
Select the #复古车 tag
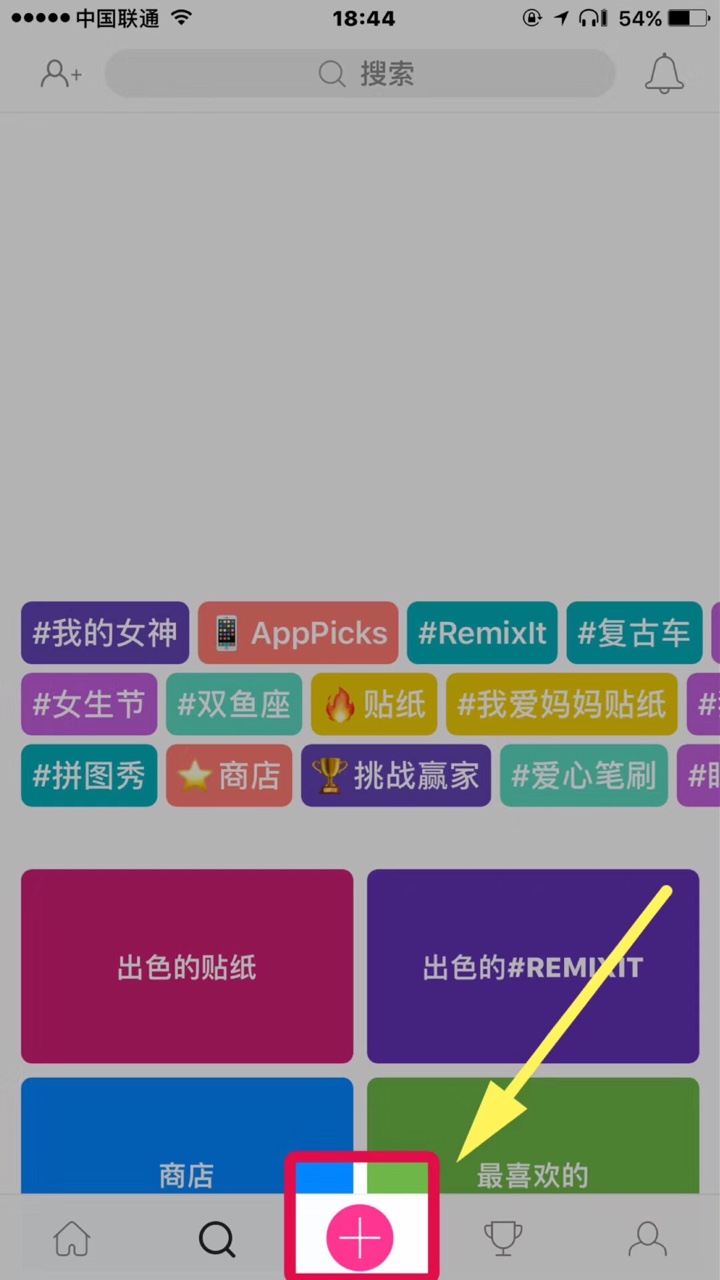coord(634,633)
